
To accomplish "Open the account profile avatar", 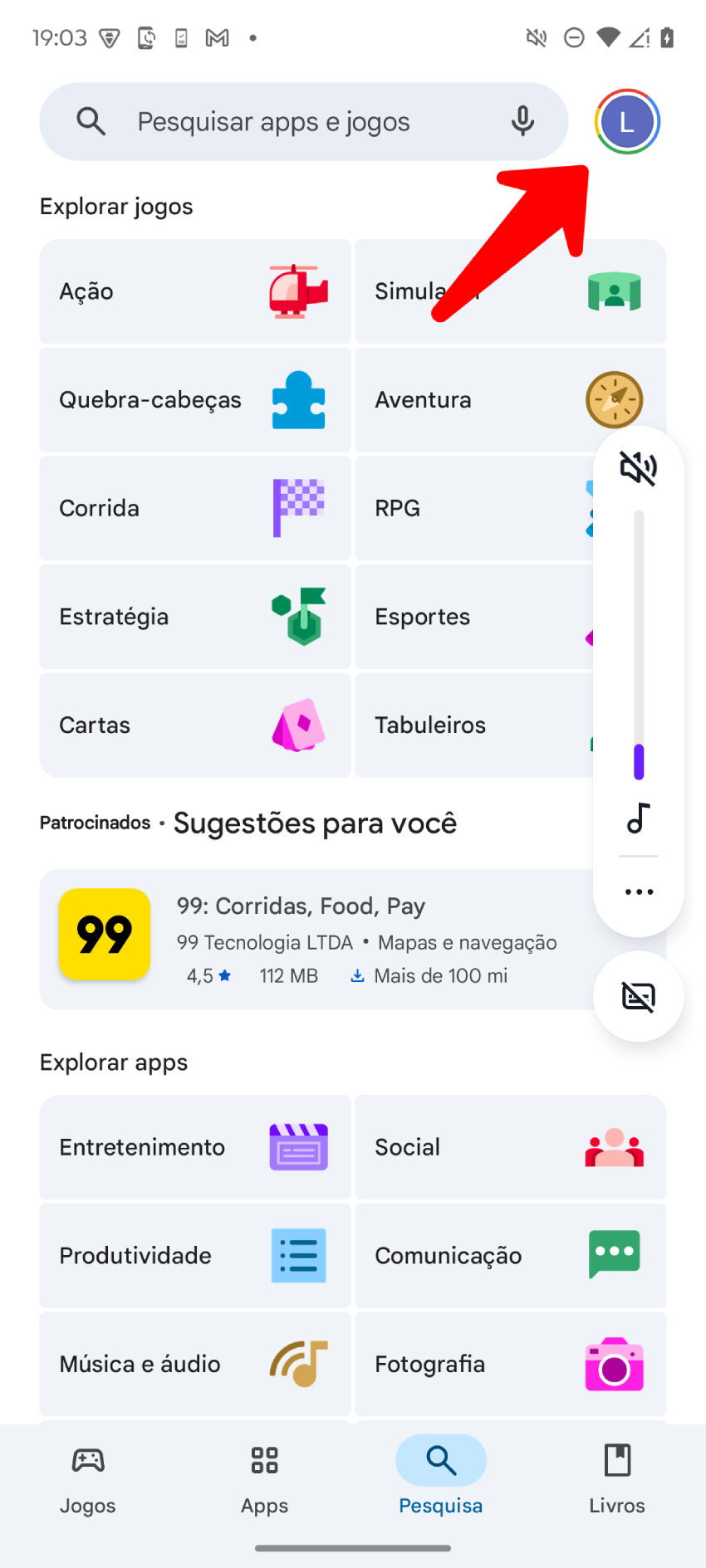I will point(627,121).
